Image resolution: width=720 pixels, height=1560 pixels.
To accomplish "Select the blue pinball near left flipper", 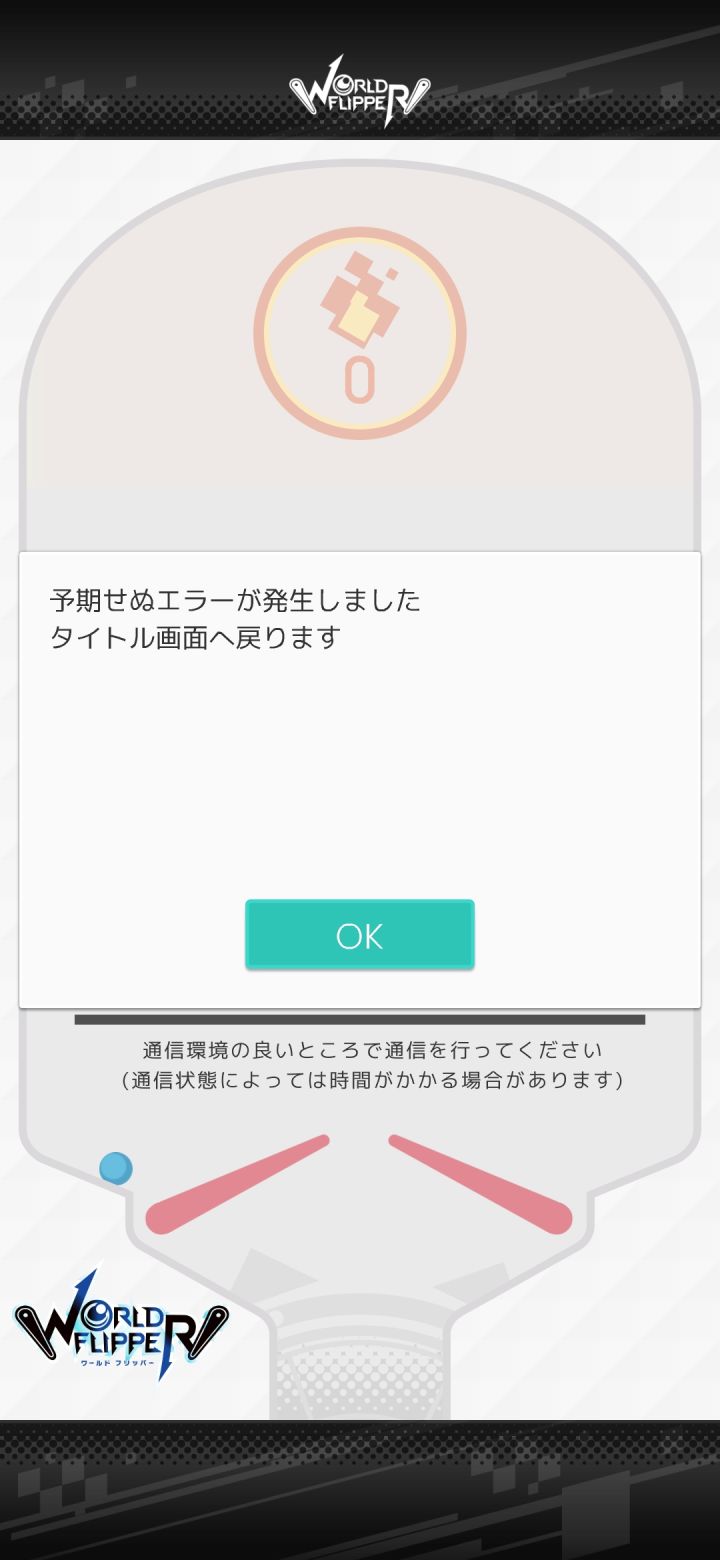I will pos(116,1167).
